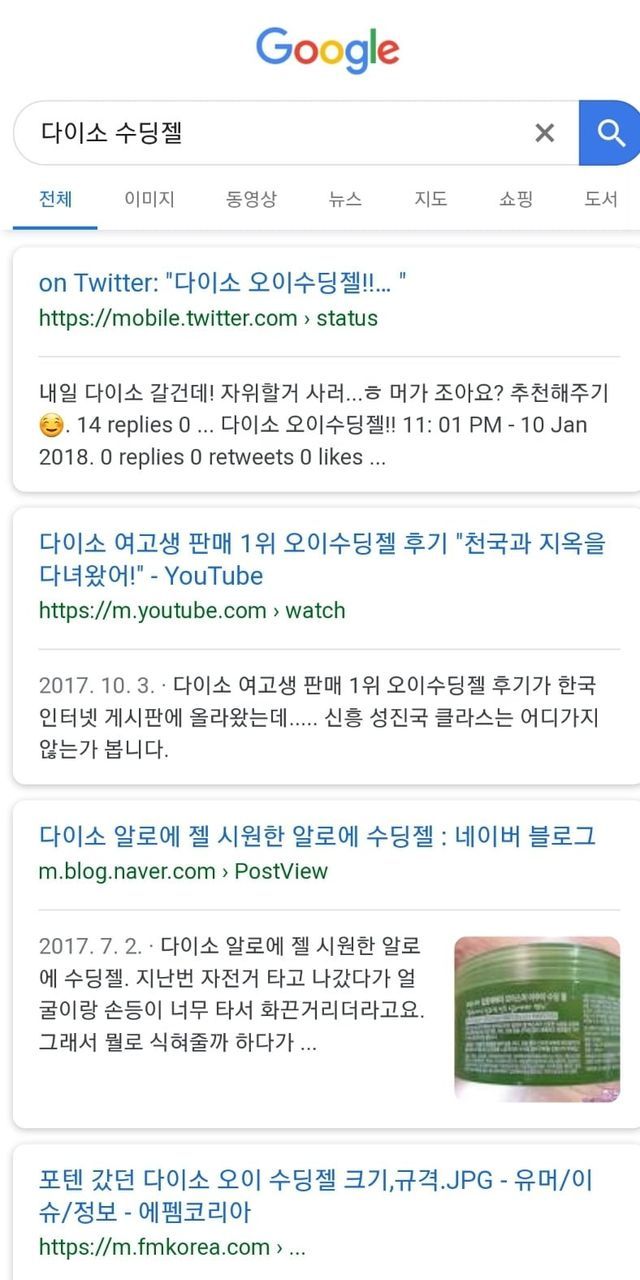
Task: Switch to the 쇼핑 tab
Action: [516, 199]
